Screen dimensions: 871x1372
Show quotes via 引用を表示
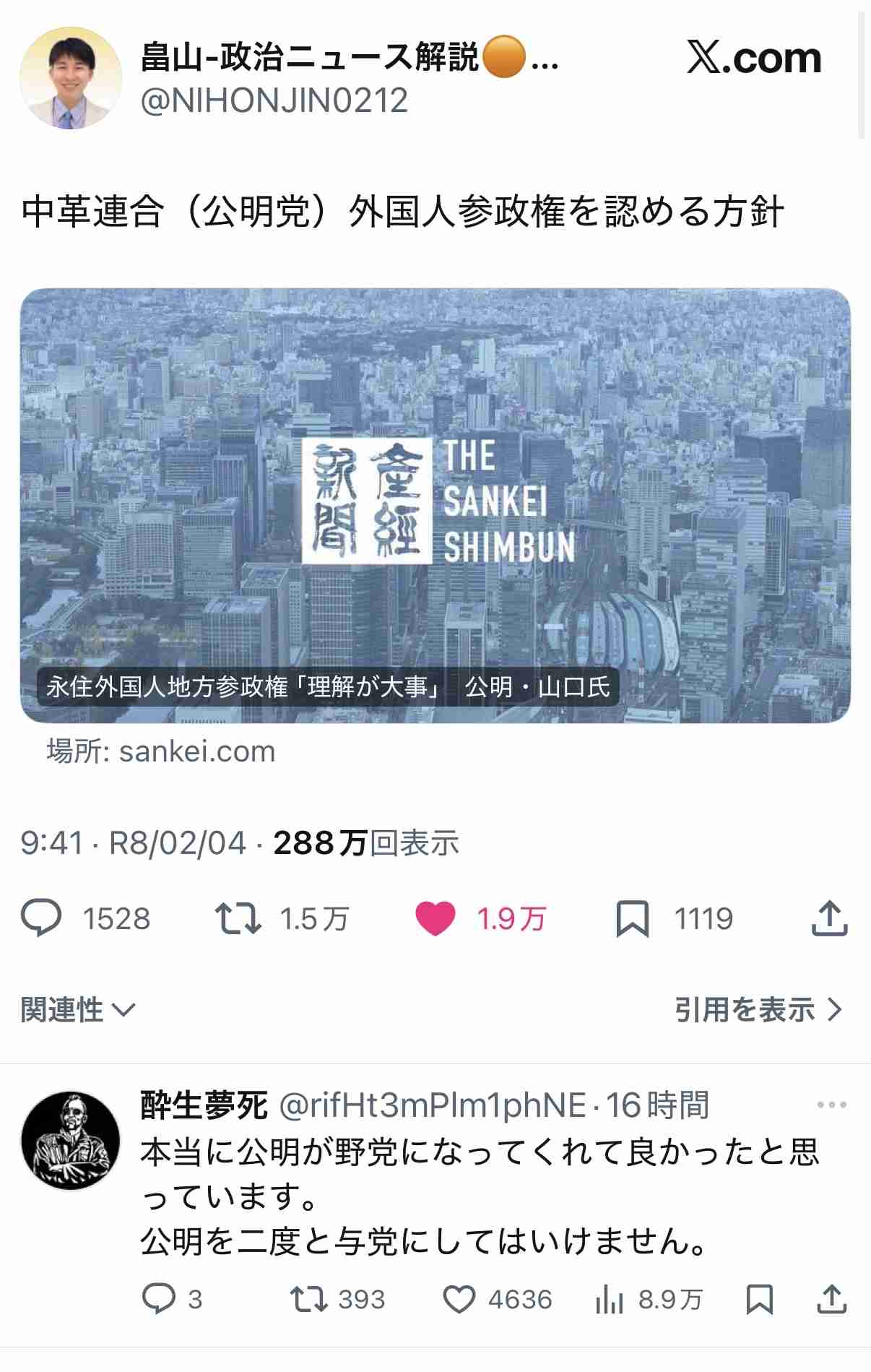pyautogui.click(x=758, y=1009)
